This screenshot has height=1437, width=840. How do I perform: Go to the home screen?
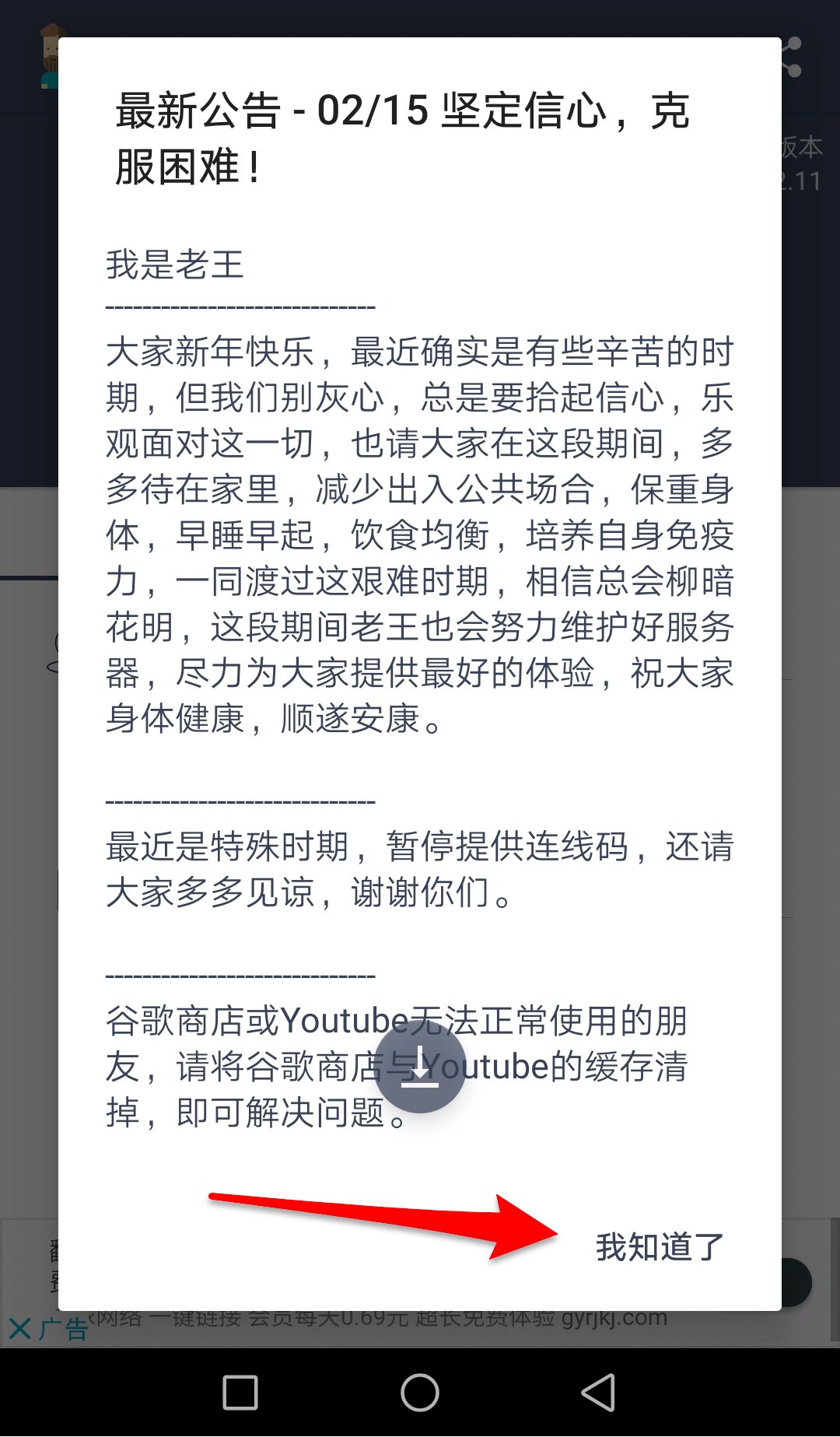(420, 1392)
